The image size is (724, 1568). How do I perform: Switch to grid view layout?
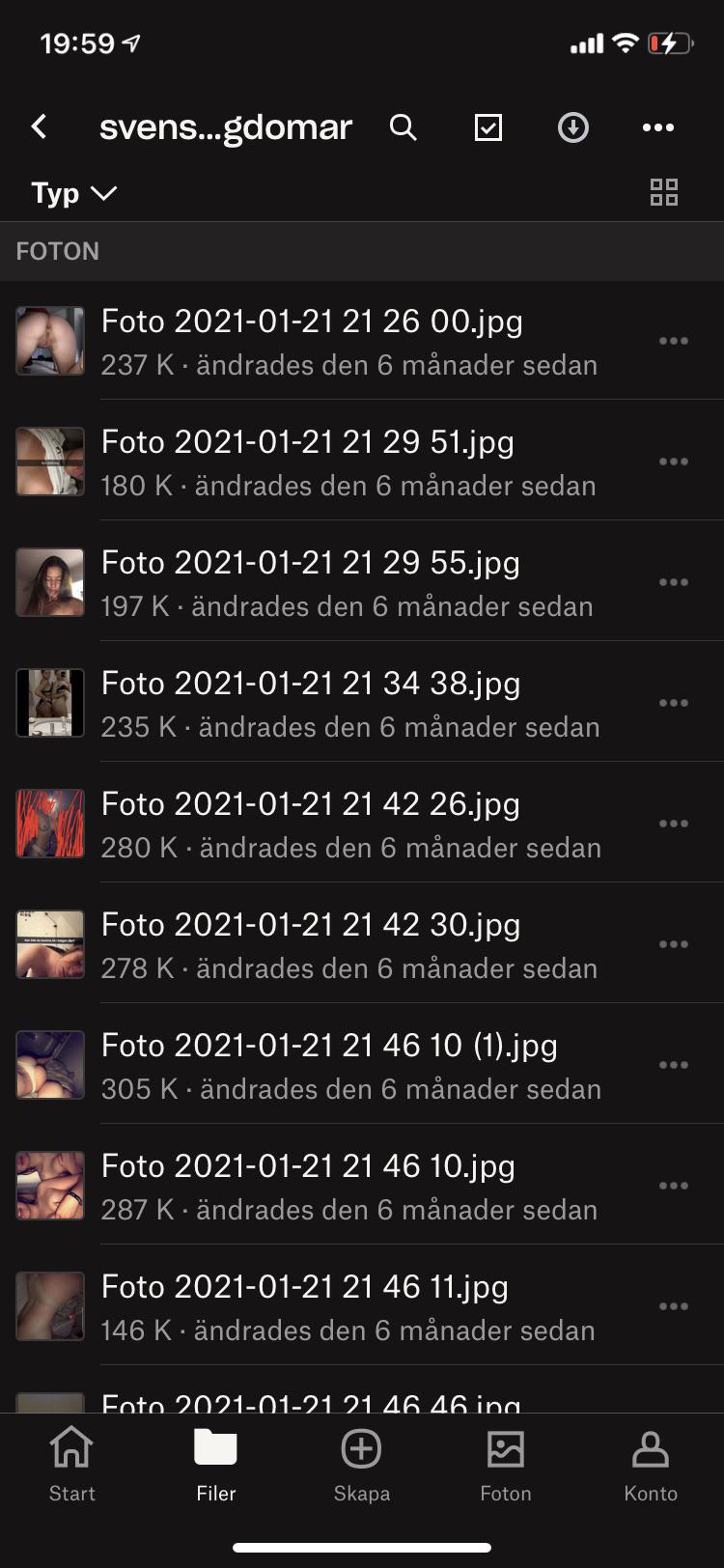pos(664,192)
